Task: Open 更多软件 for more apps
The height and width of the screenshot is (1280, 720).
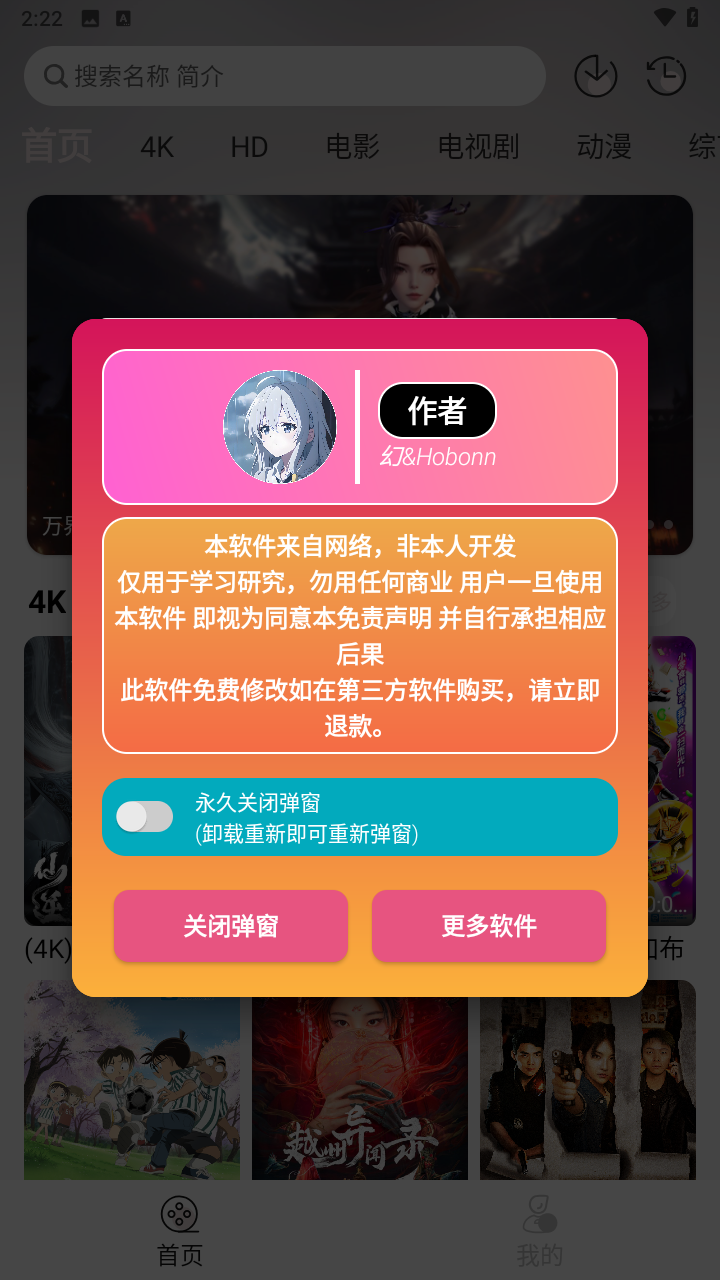Action: pyautogui.click(x=489, y=926)
